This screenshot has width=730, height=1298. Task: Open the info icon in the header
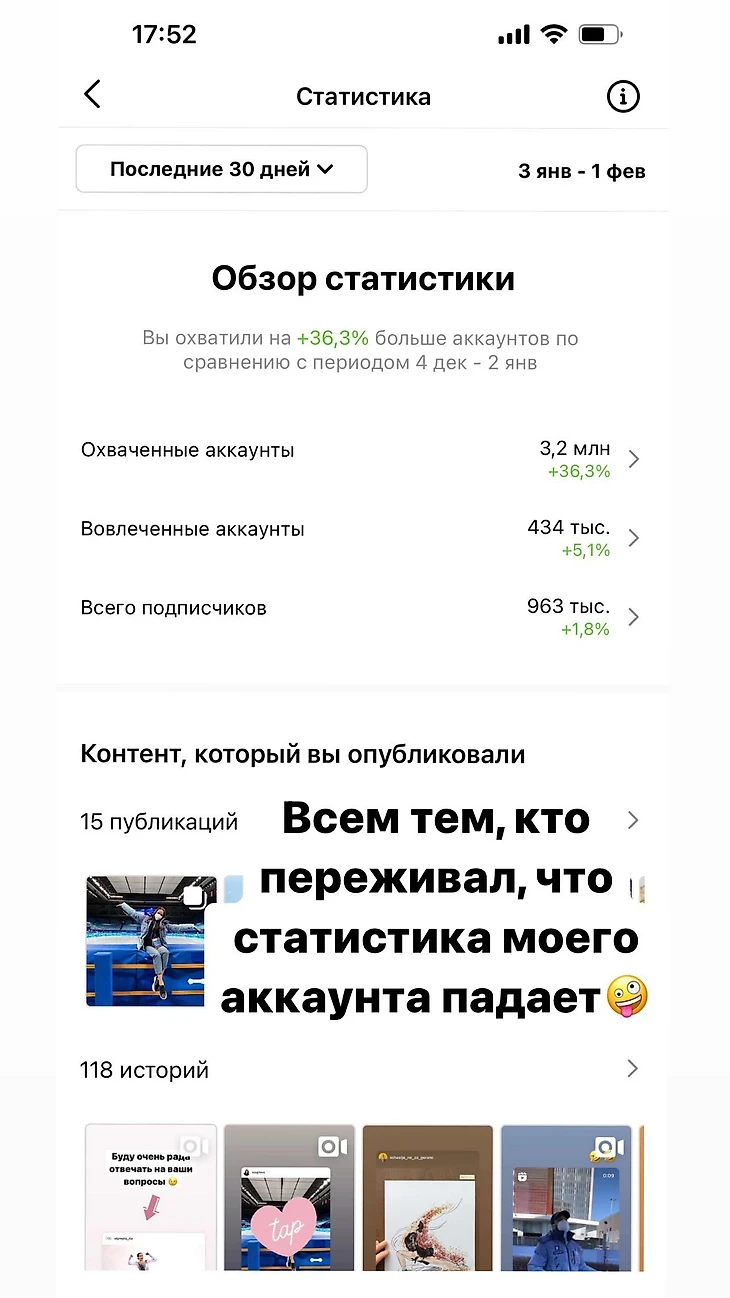[x=623, y=97]
